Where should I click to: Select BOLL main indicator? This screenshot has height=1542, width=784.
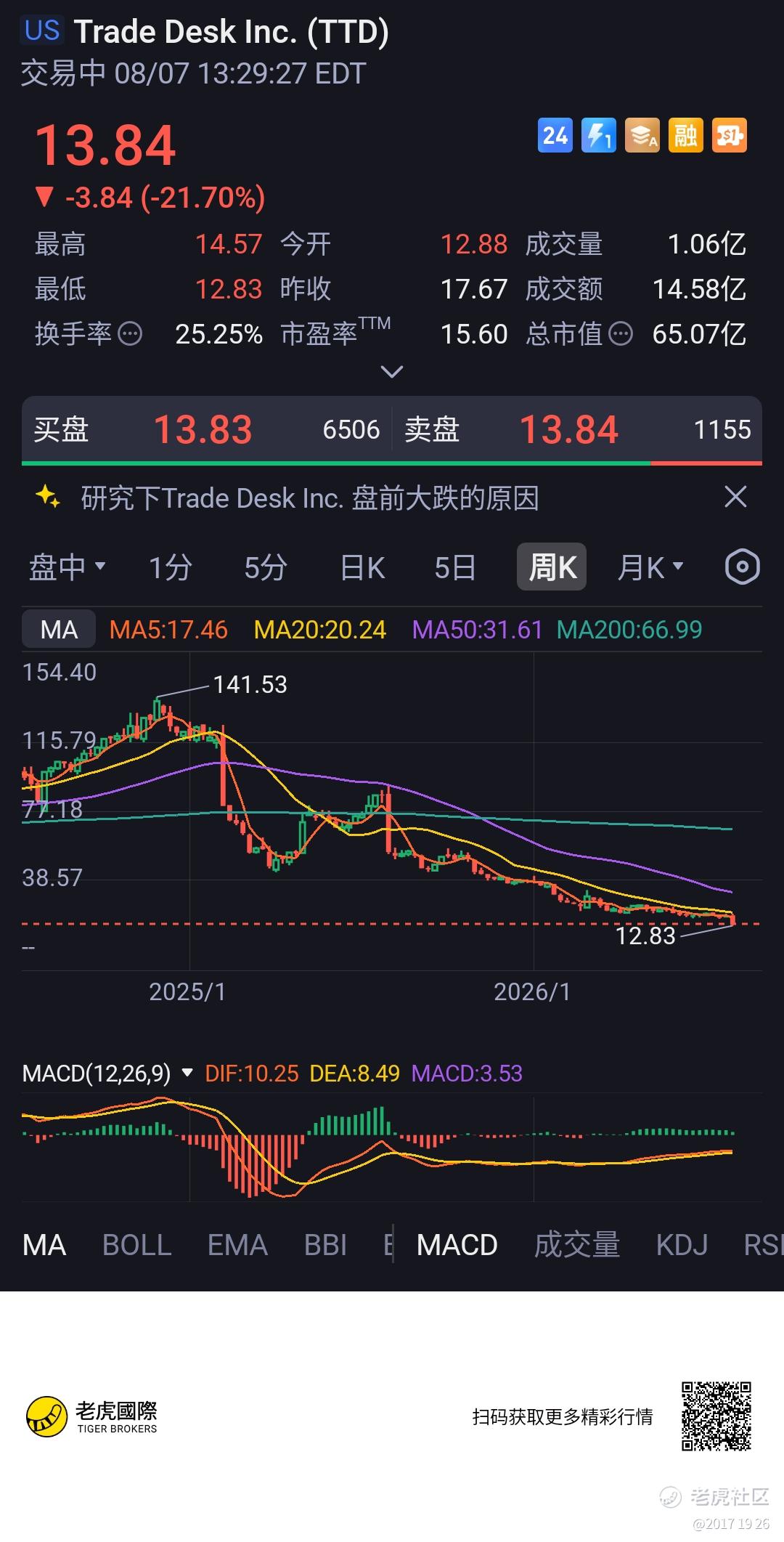pos(136,1245)
